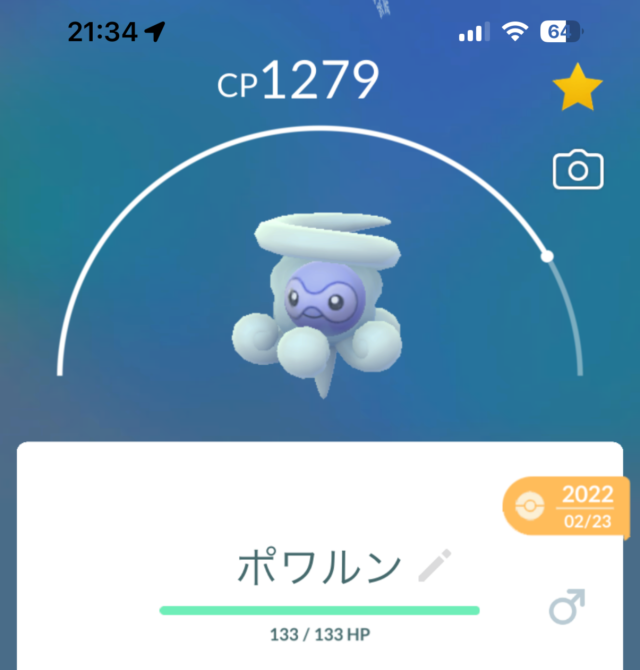Open the AR camera for ポワルン

[578, 170]
